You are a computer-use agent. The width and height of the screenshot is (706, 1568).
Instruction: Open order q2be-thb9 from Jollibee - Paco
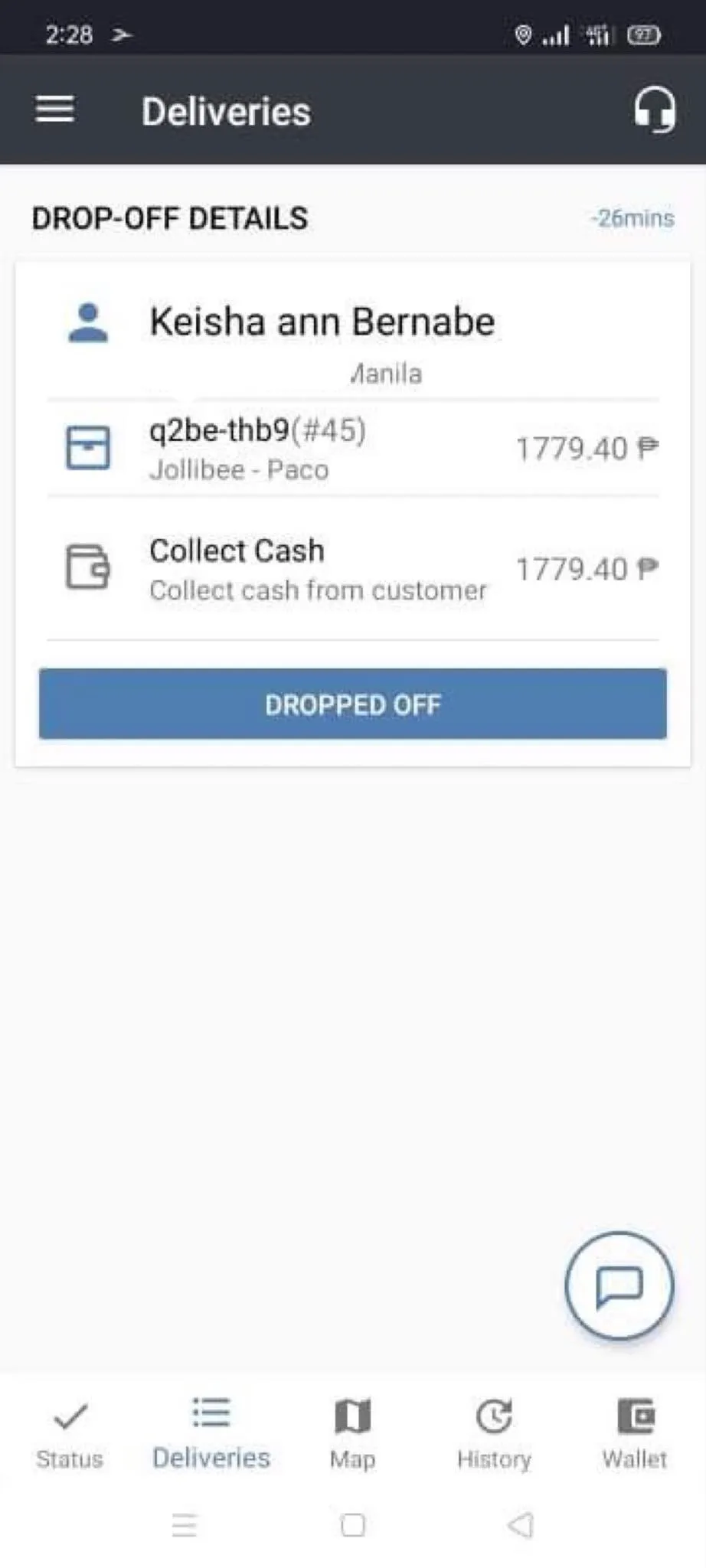point(257,448)
